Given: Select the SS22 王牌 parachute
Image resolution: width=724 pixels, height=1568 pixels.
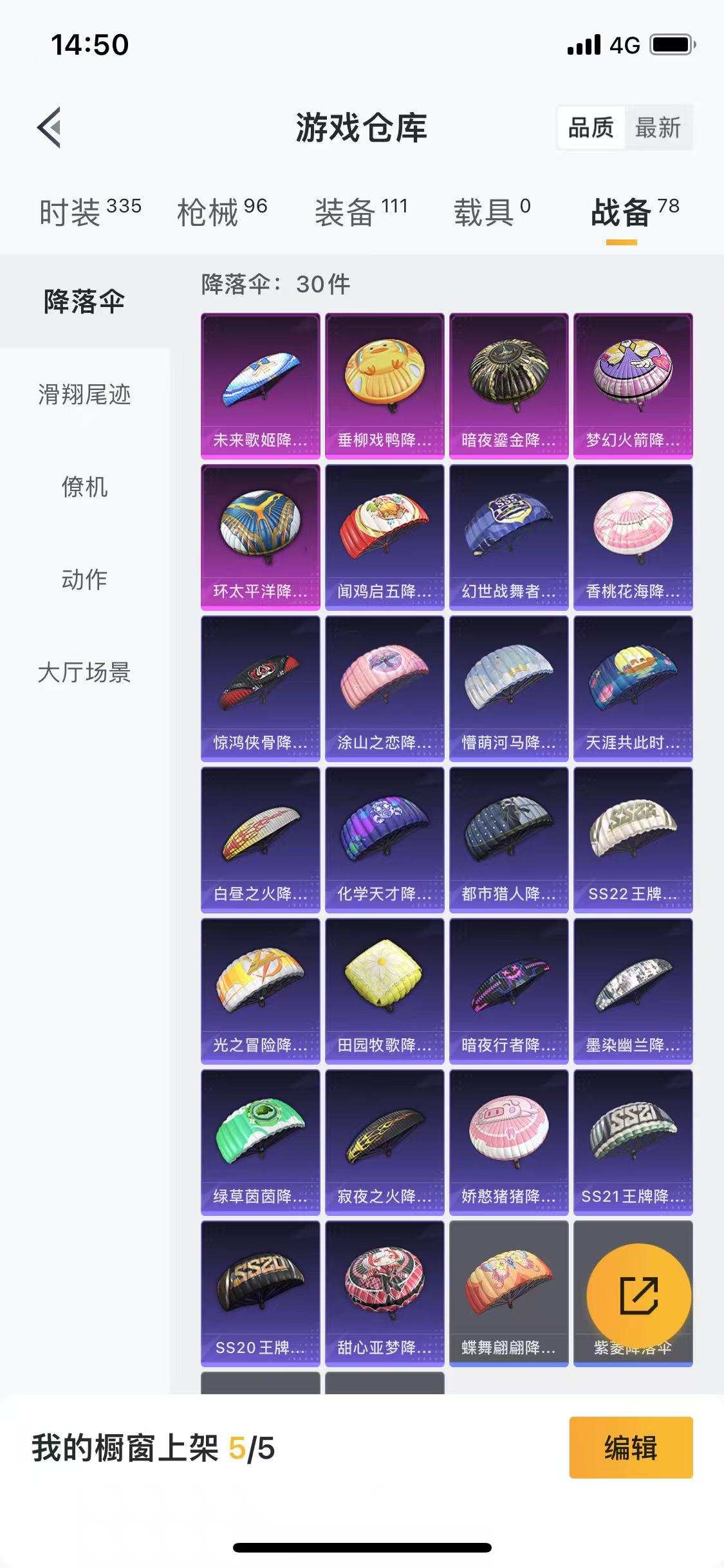Looking at the screenshot, I should pos(632,843).
